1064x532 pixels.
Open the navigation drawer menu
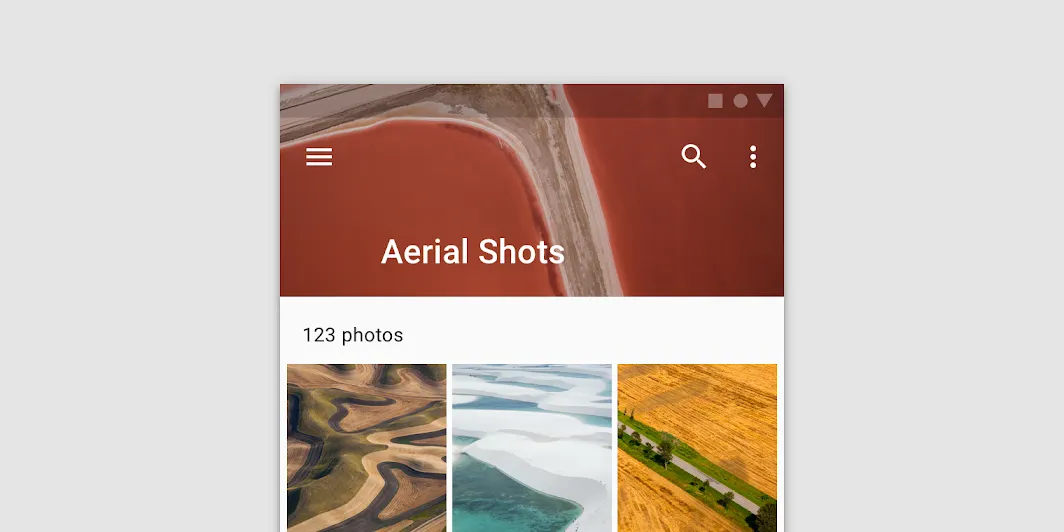pyautogui.click(x=319, y=157)
